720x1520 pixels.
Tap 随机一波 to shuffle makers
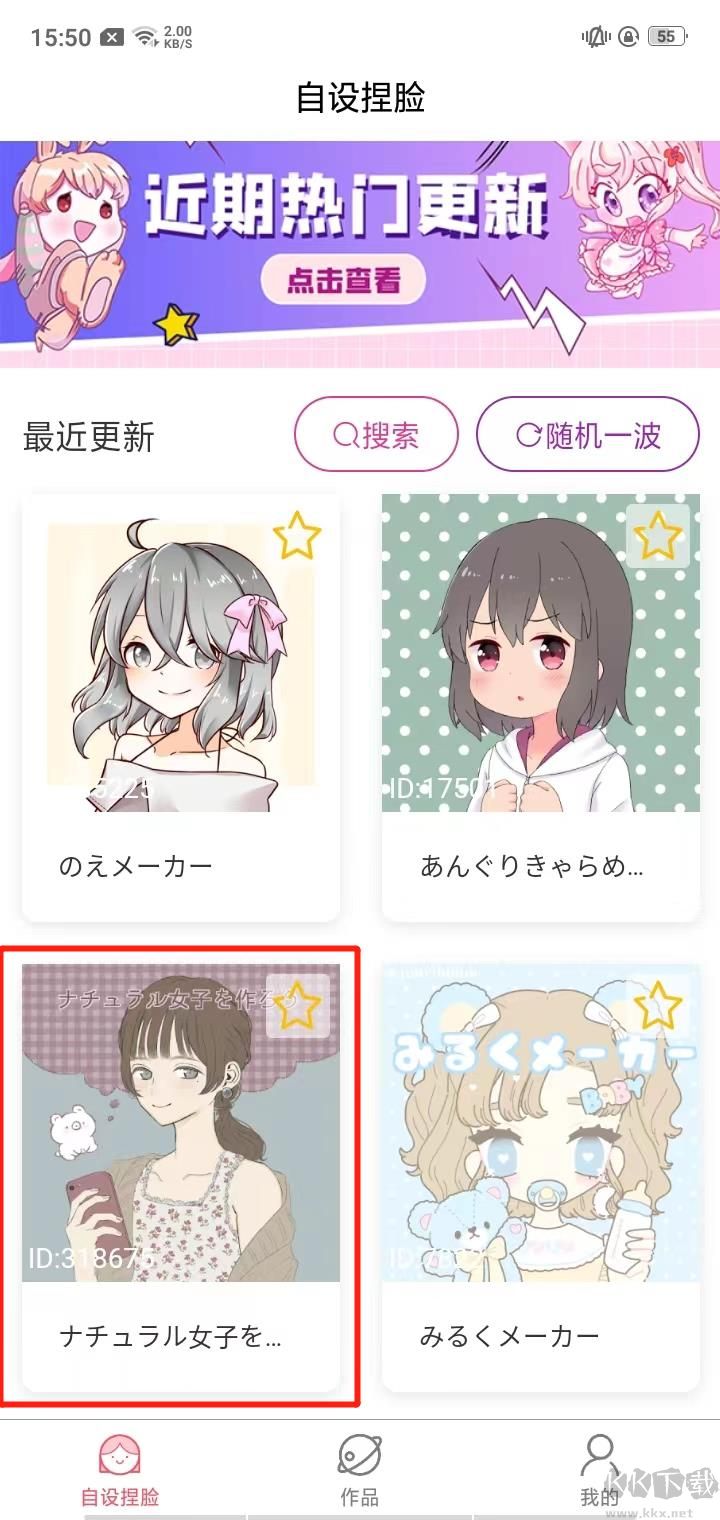[587, 435]
